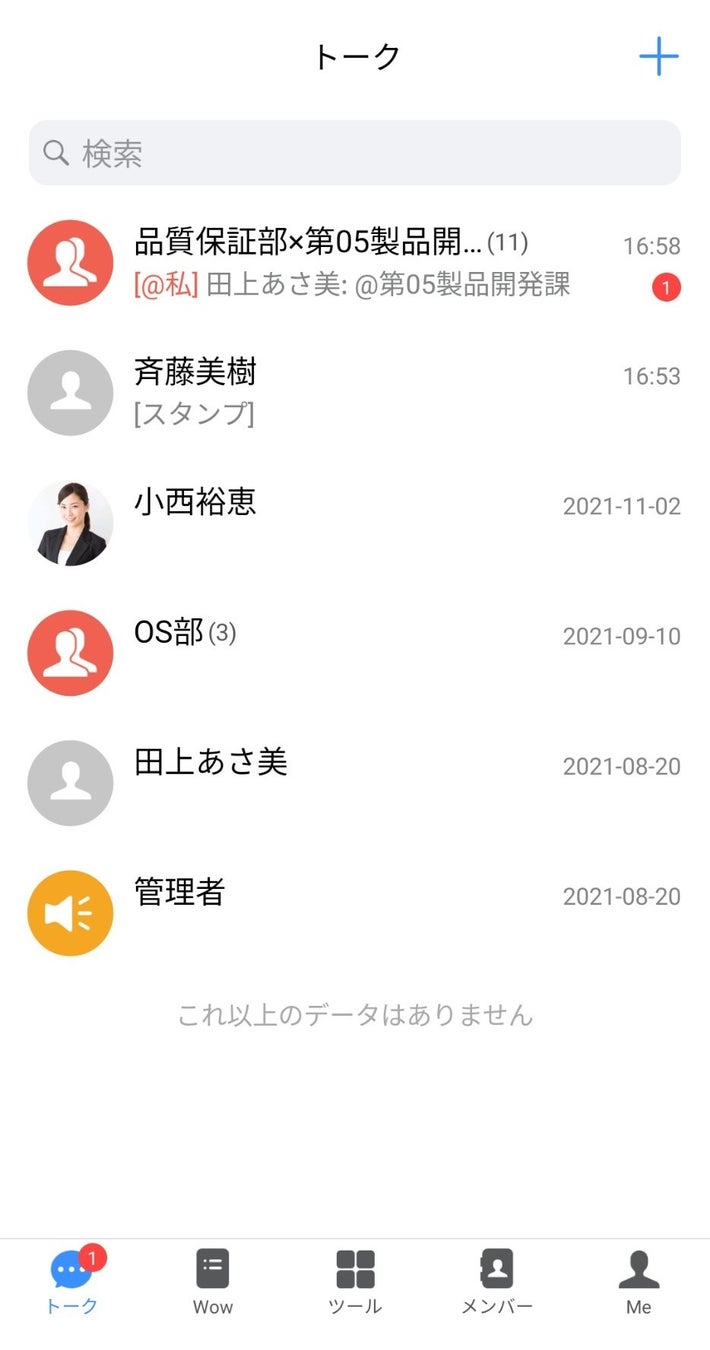Screen dimensions: 710x1350
Task: Switch to the トーク tab
Action: (x=72, y=1282)
